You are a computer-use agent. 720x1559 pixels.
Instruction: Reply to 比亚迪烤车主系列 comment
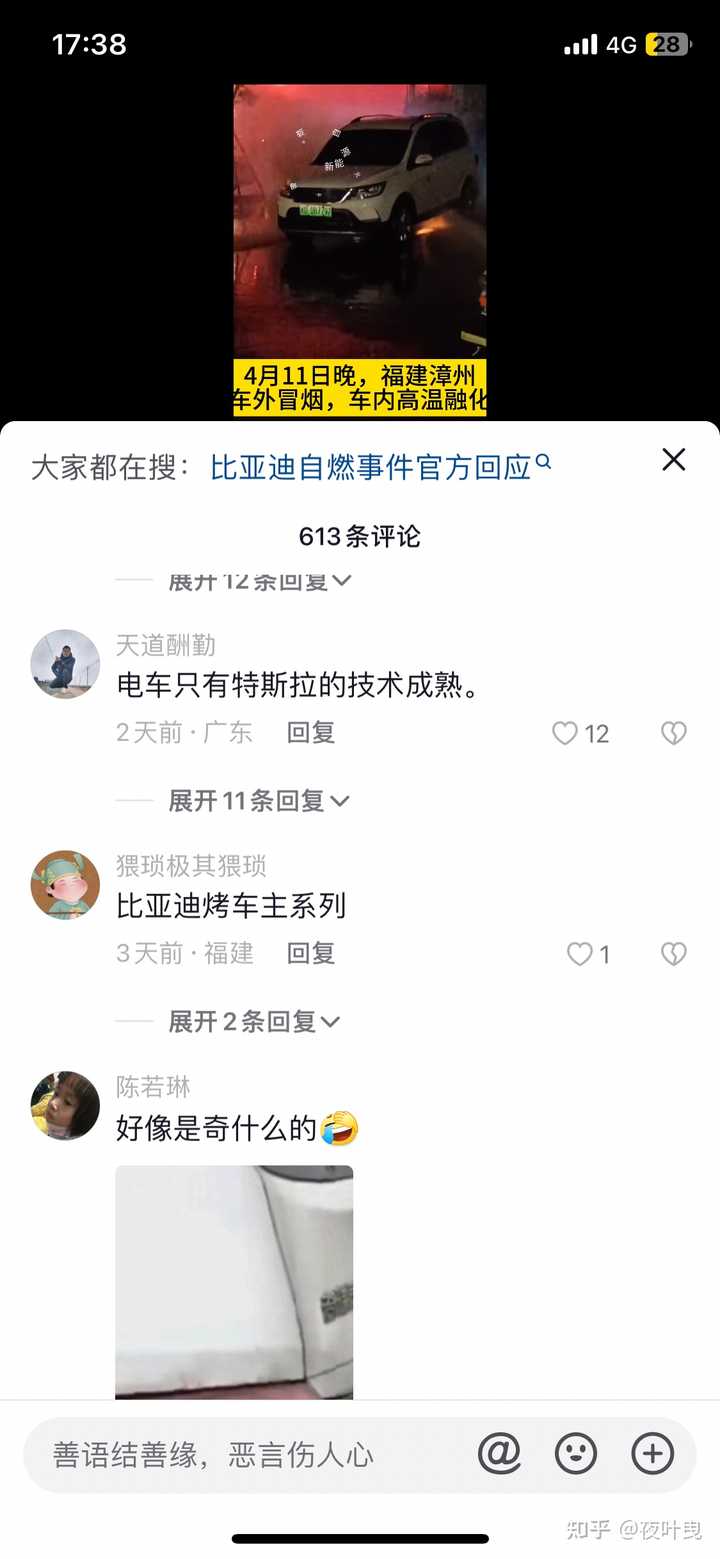tap(310, 954)
